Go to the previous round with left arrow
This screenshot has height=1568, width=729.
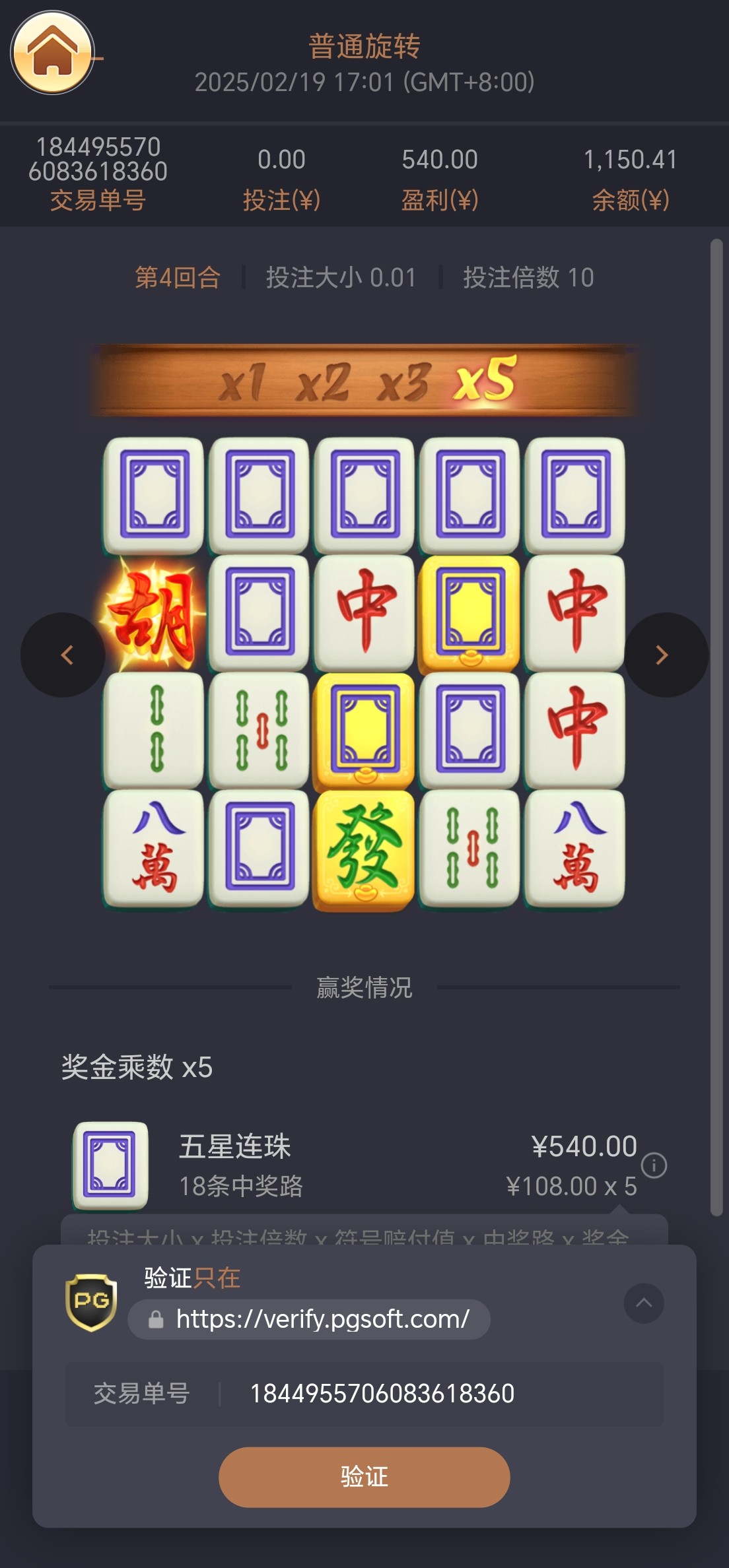pyautogui.click(x=63, y=655)
